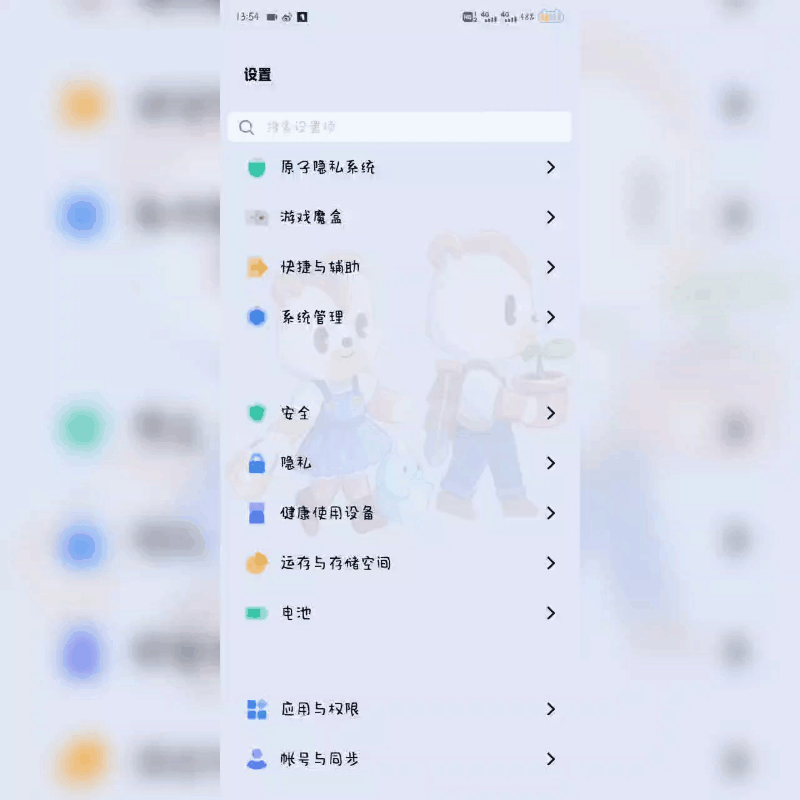The image size is (800, 800).
Task: Open 健康使用设备
Action: tap(400, 513)
